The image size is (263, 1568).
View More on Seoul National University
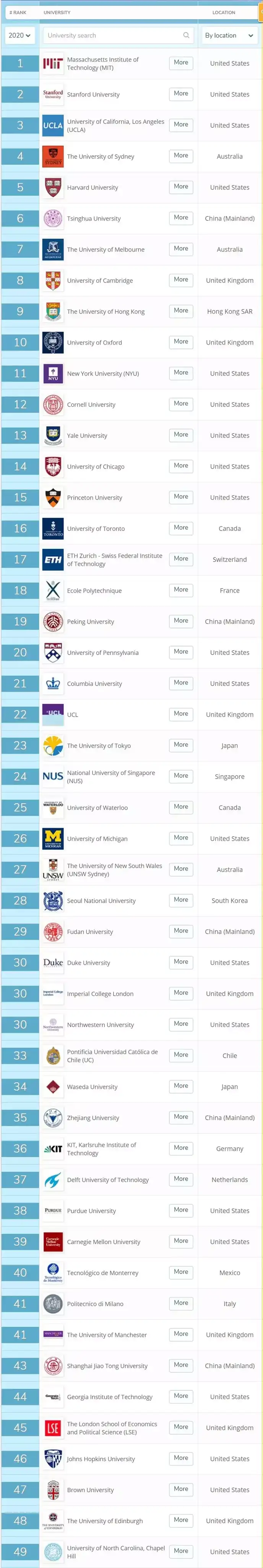pyautogui.click(x=181, y=900)
